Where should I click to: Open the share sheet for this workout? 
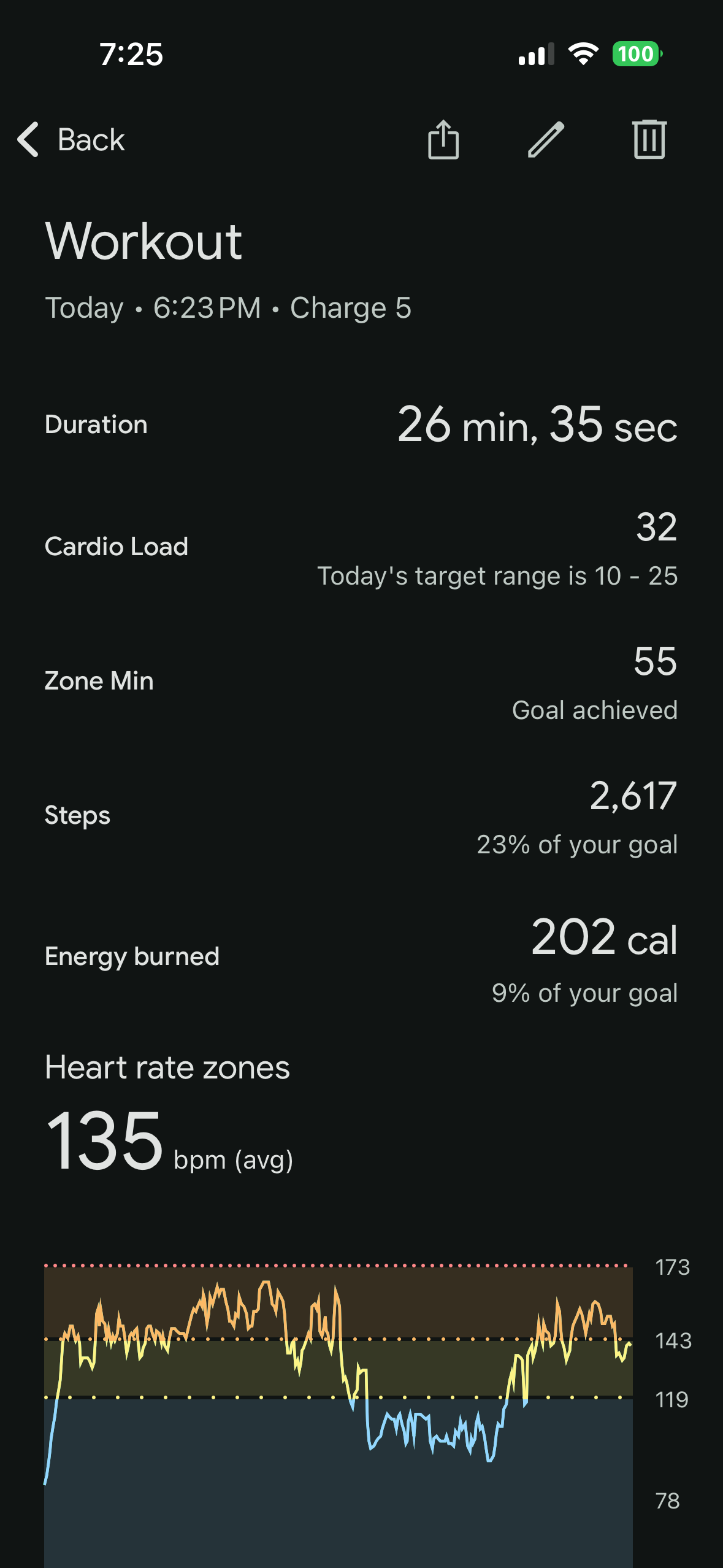tap(443, 140)
